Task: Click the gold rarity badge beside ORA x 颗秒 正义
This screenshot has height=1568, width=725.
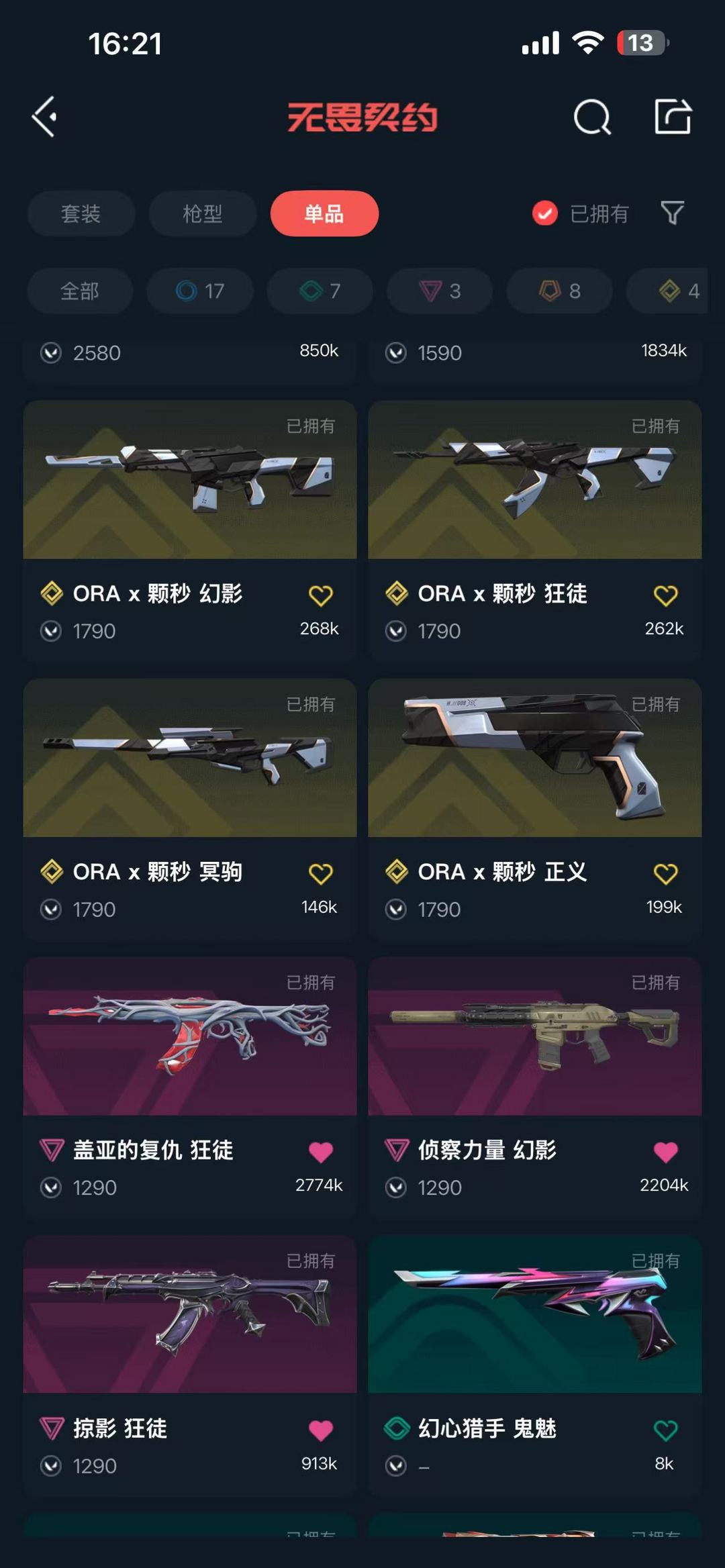Action: 397,871
